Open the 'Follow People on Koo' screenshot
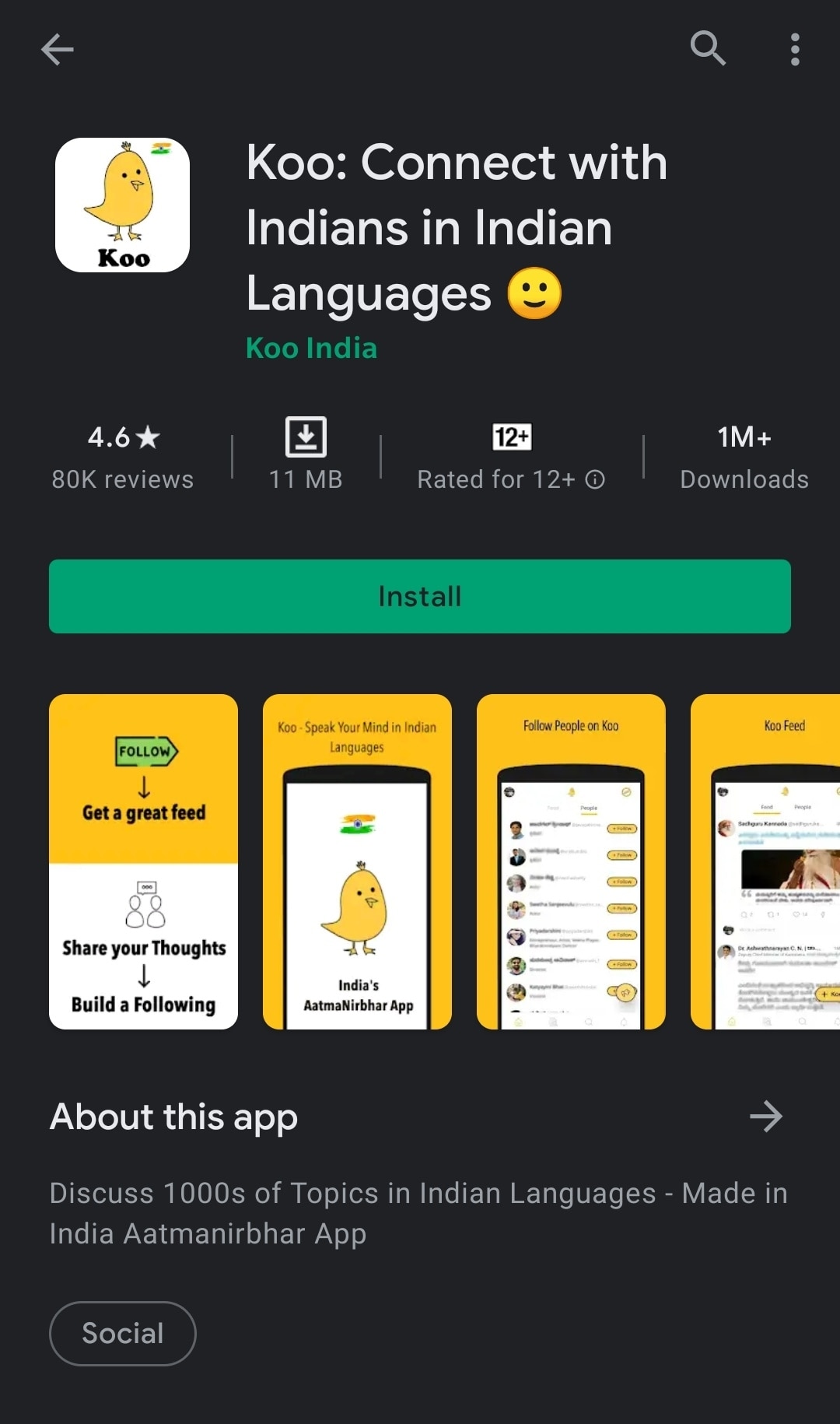This screenshot has width=840, height=1424. click(571, 861)
